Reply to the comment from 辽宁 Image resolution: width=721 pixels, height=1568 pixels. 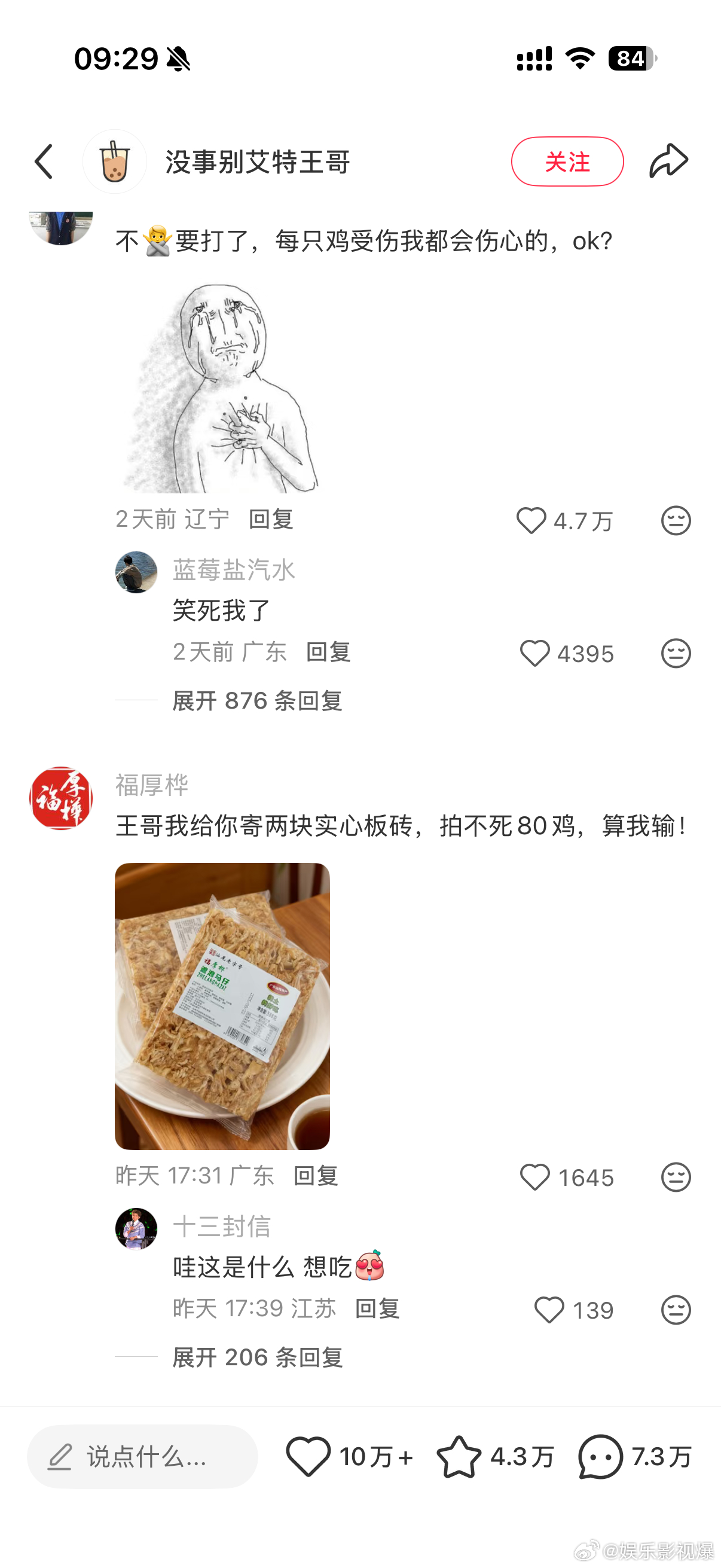click(271, 519)
